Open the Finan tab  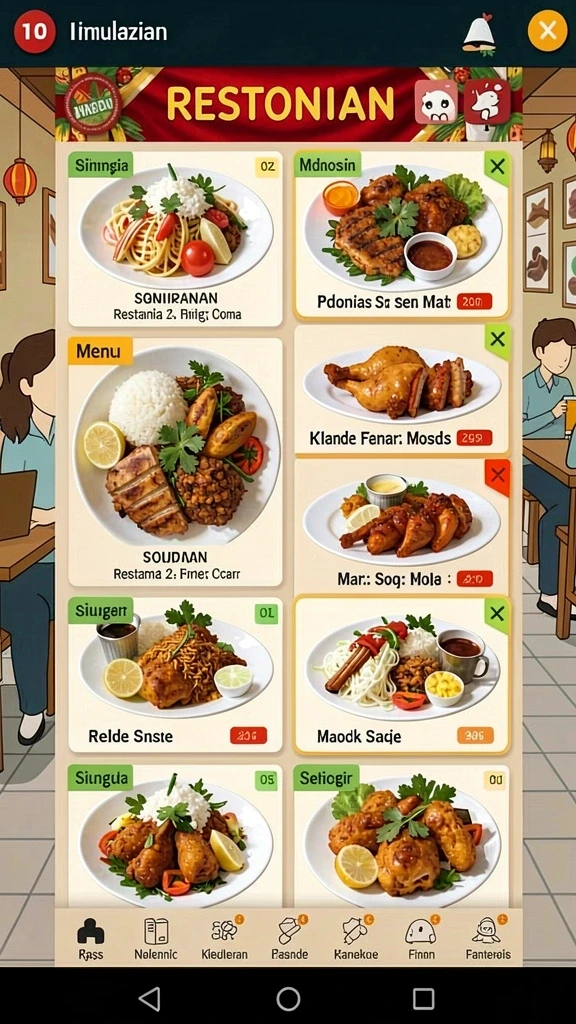tap(421, 938)
